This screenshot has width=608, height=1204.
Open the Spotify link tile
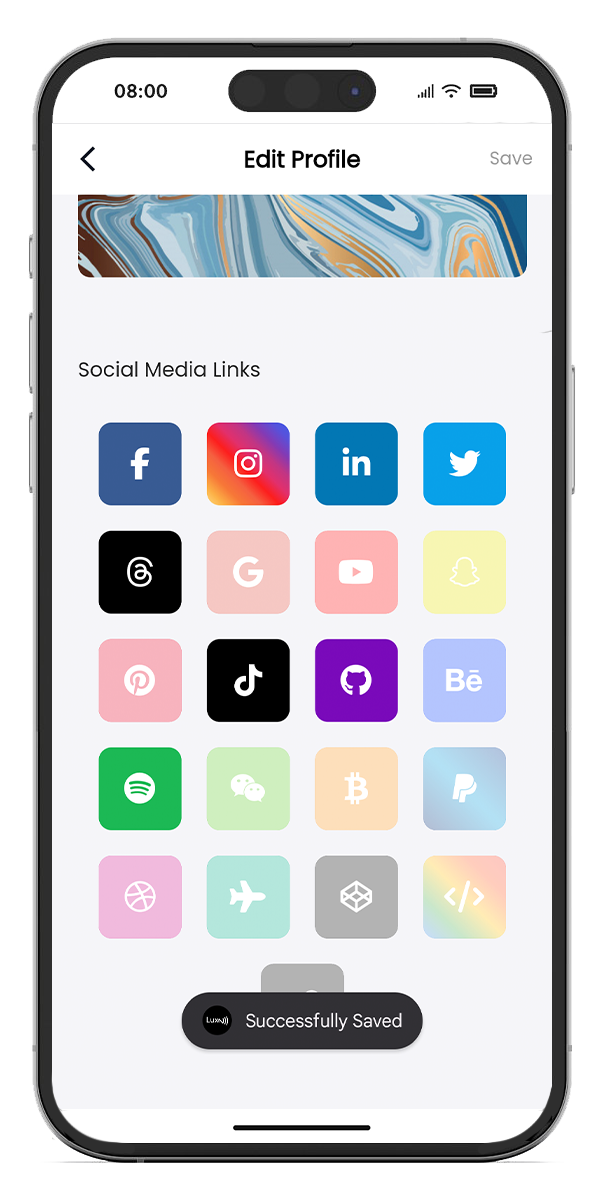[x=140, y=788]
